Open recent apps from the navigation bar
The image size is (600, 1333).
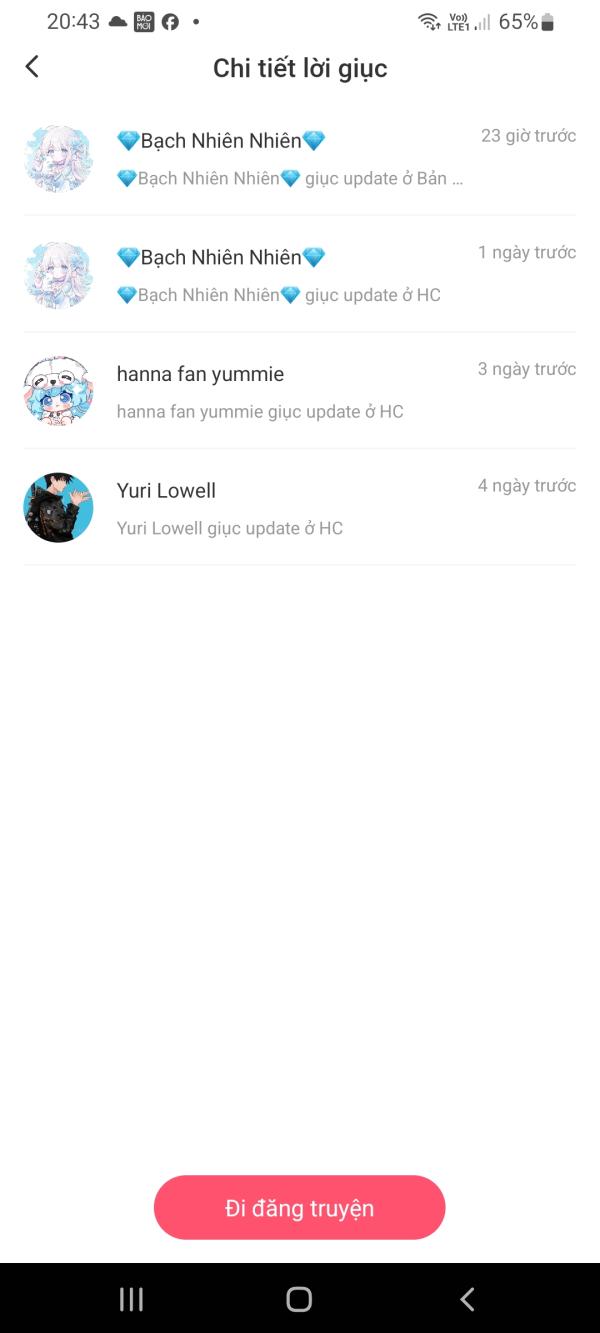point(131,1298)
